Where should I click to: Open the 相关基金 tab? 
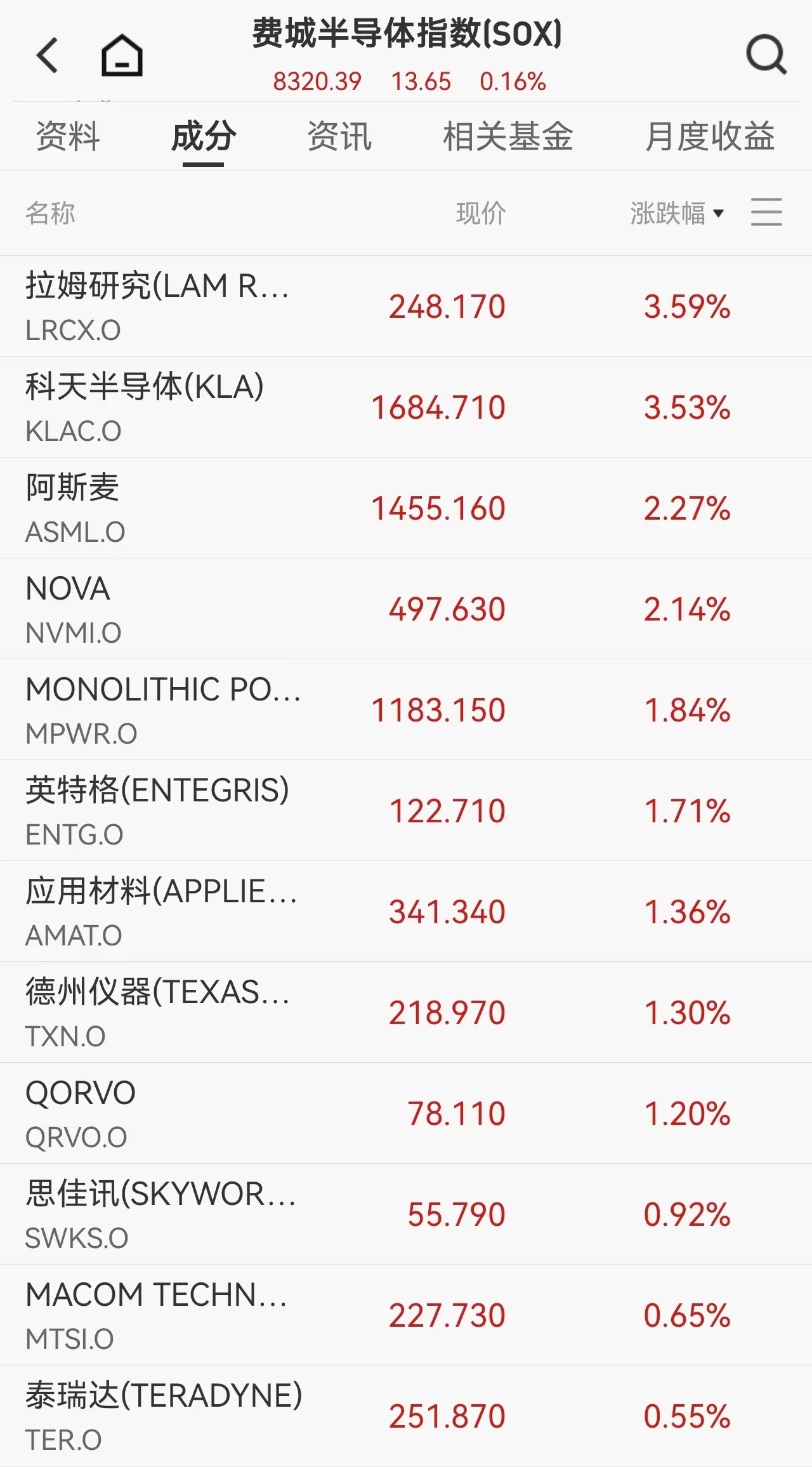[507, 136]
